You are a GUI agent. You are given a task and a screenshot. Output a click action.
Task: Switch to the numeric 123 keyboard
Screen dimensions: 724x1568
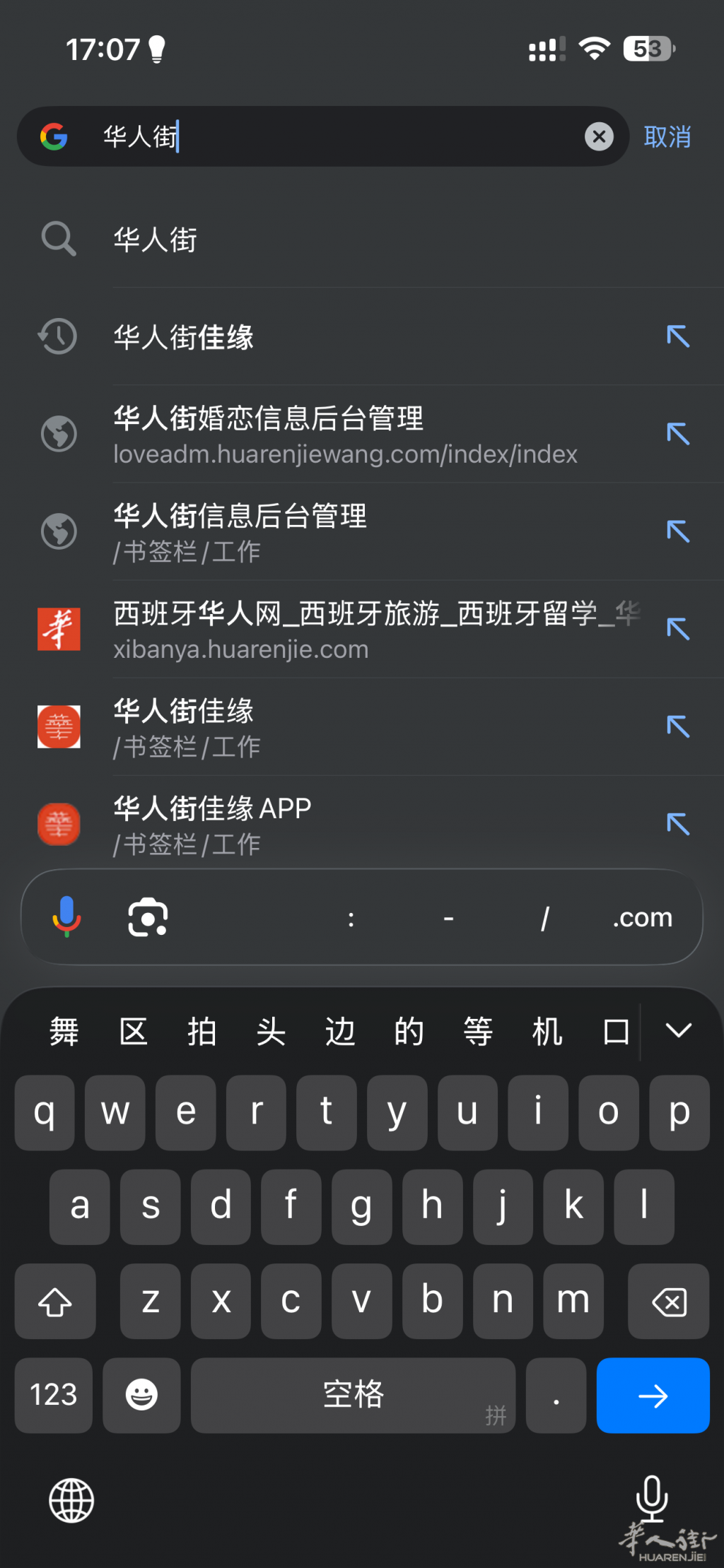pos(53,1396)
